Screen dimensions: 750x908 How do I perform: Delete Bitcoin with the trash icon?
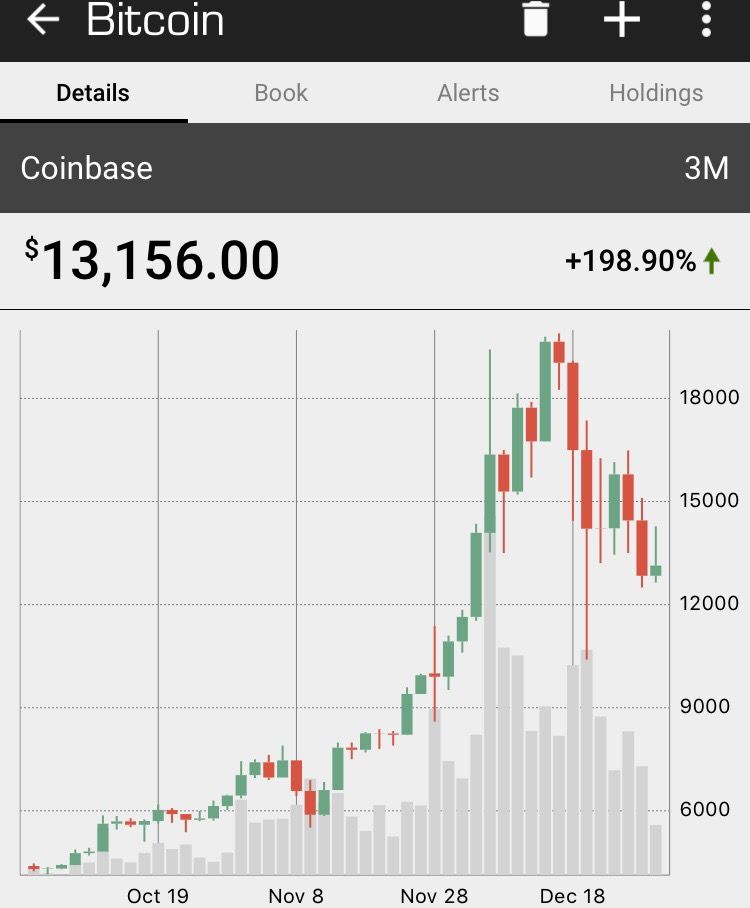coord(536,20)
